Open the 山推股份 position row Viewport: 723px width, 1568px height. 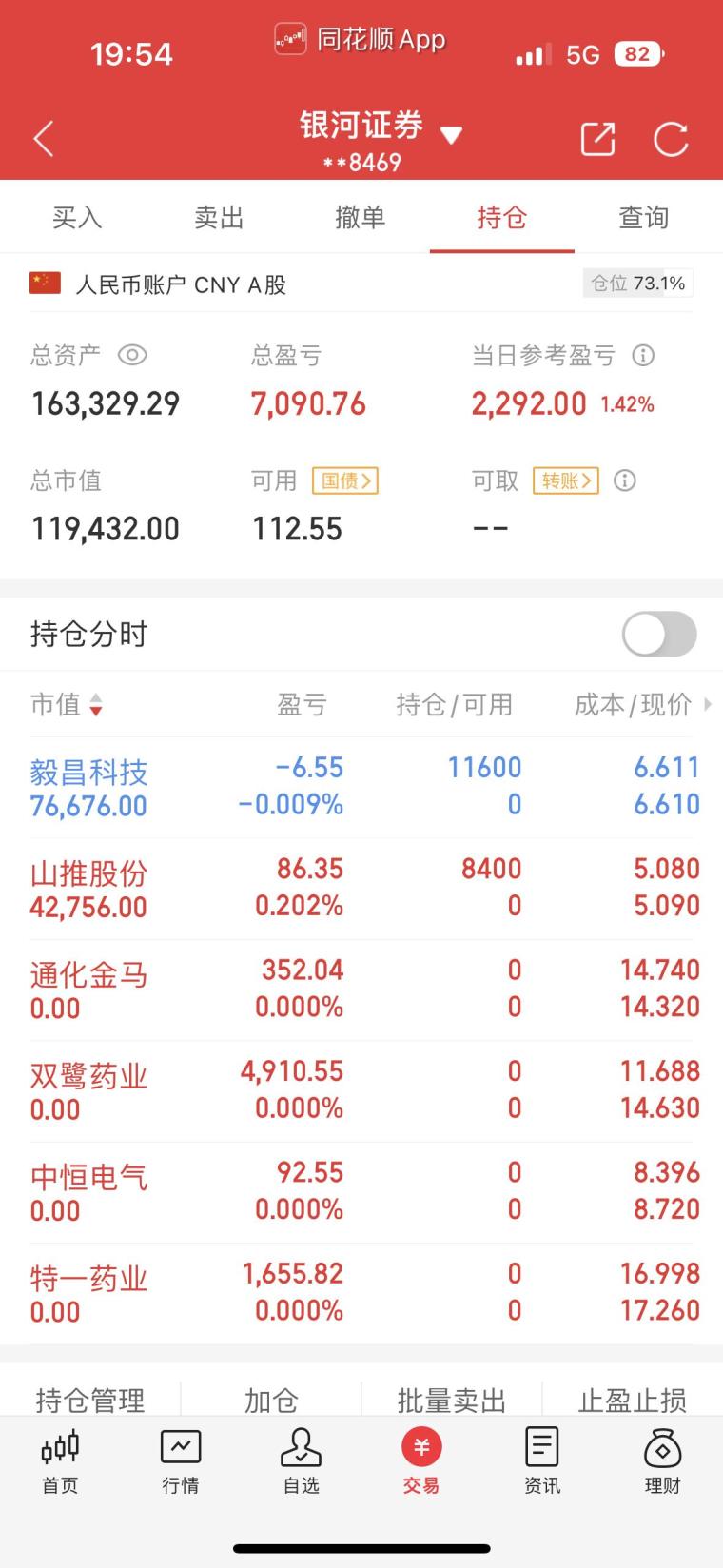361,889
